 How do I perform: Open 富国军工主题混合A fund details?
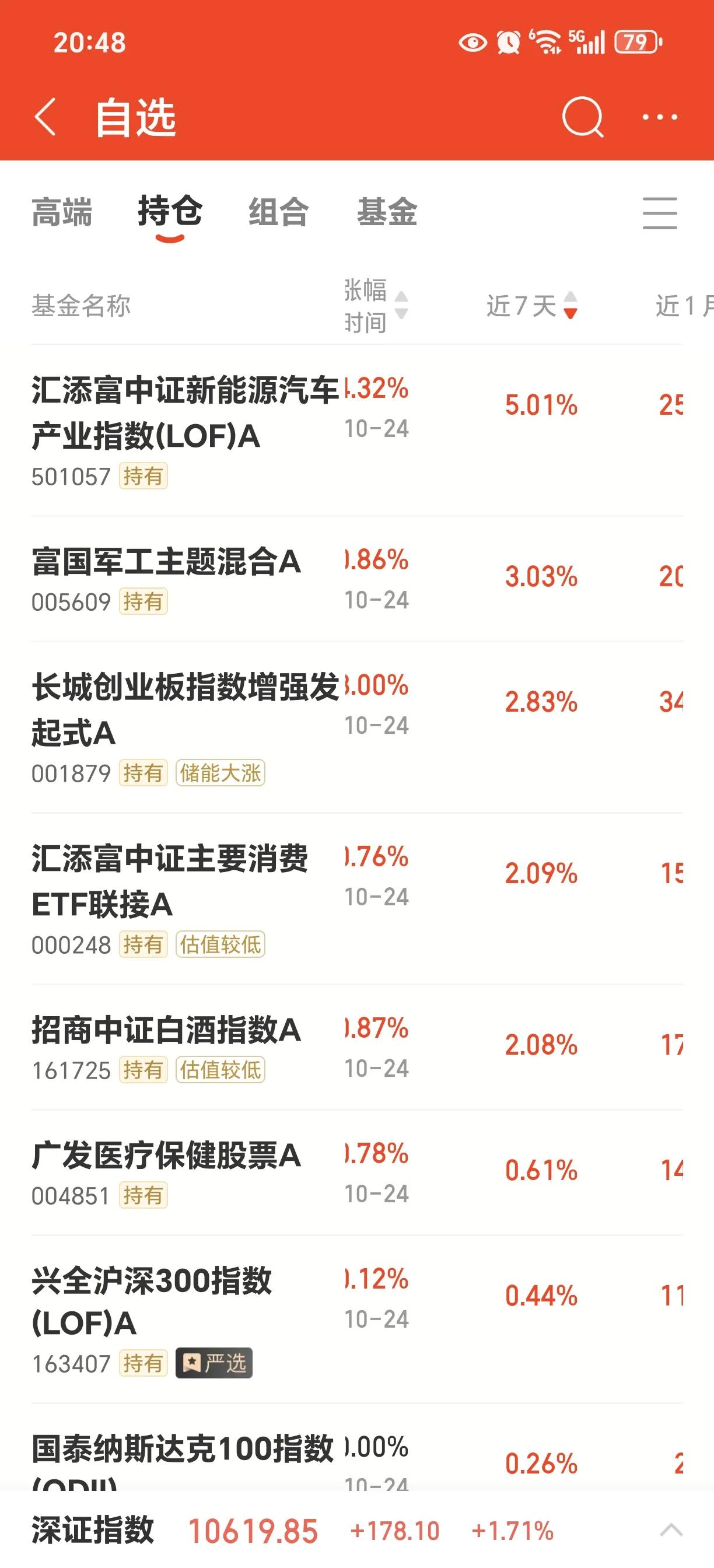(x=356, y=578)
